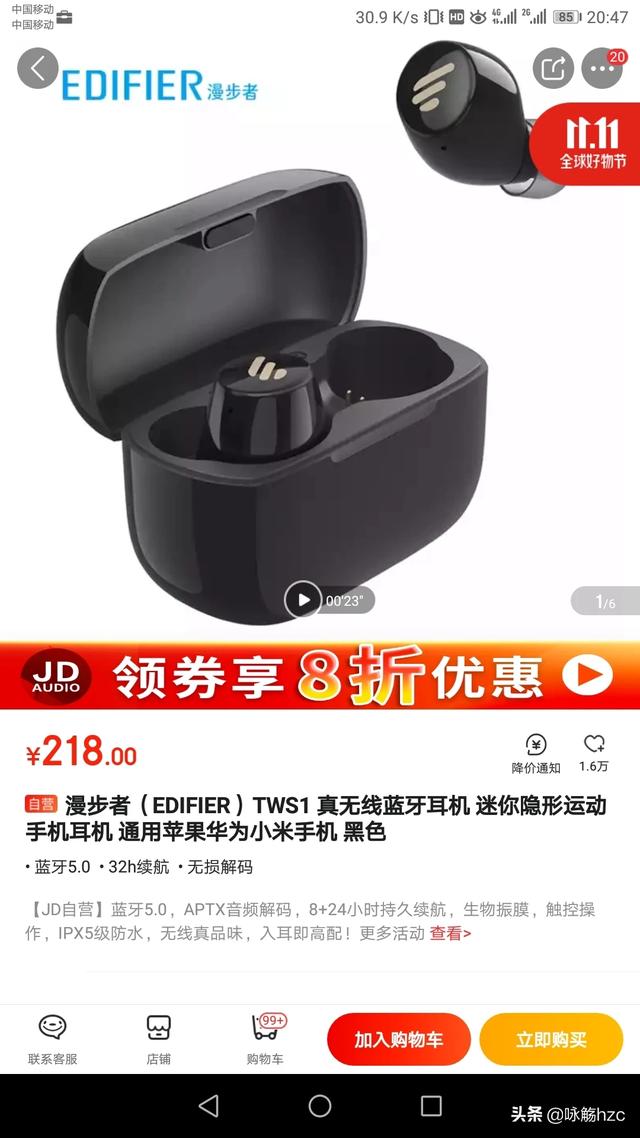This screenshot has height=1138, width=640.
Task: Open recent apps with square button
Action: 431,1105
